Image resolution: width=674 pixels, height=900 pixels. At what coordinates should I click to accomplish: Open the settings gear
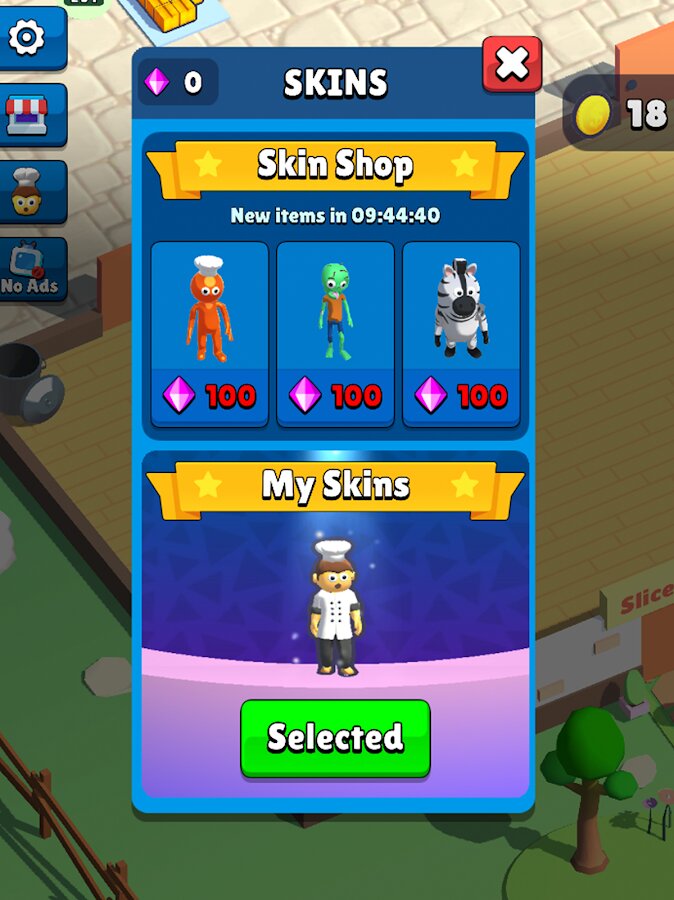click(x=27, y=38)
